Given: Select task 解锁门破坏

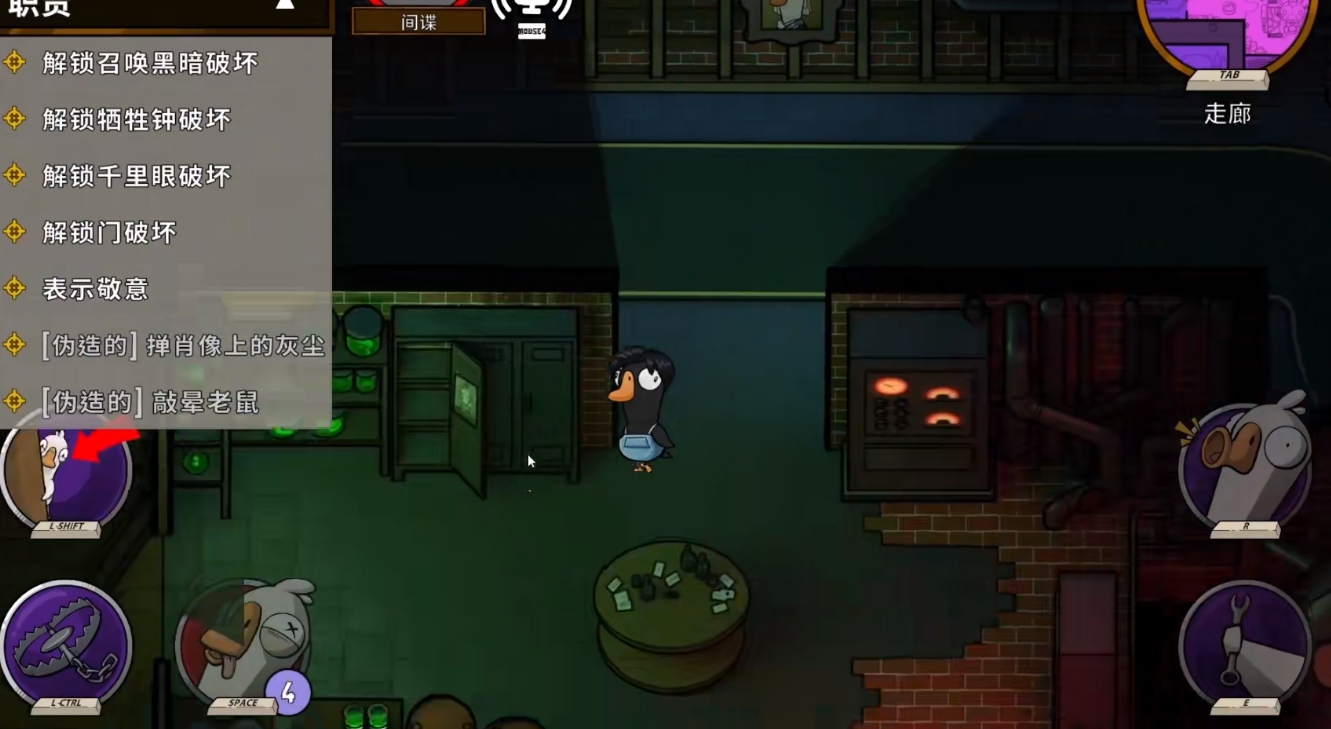Looking at the screenshot, I should 109,233.
